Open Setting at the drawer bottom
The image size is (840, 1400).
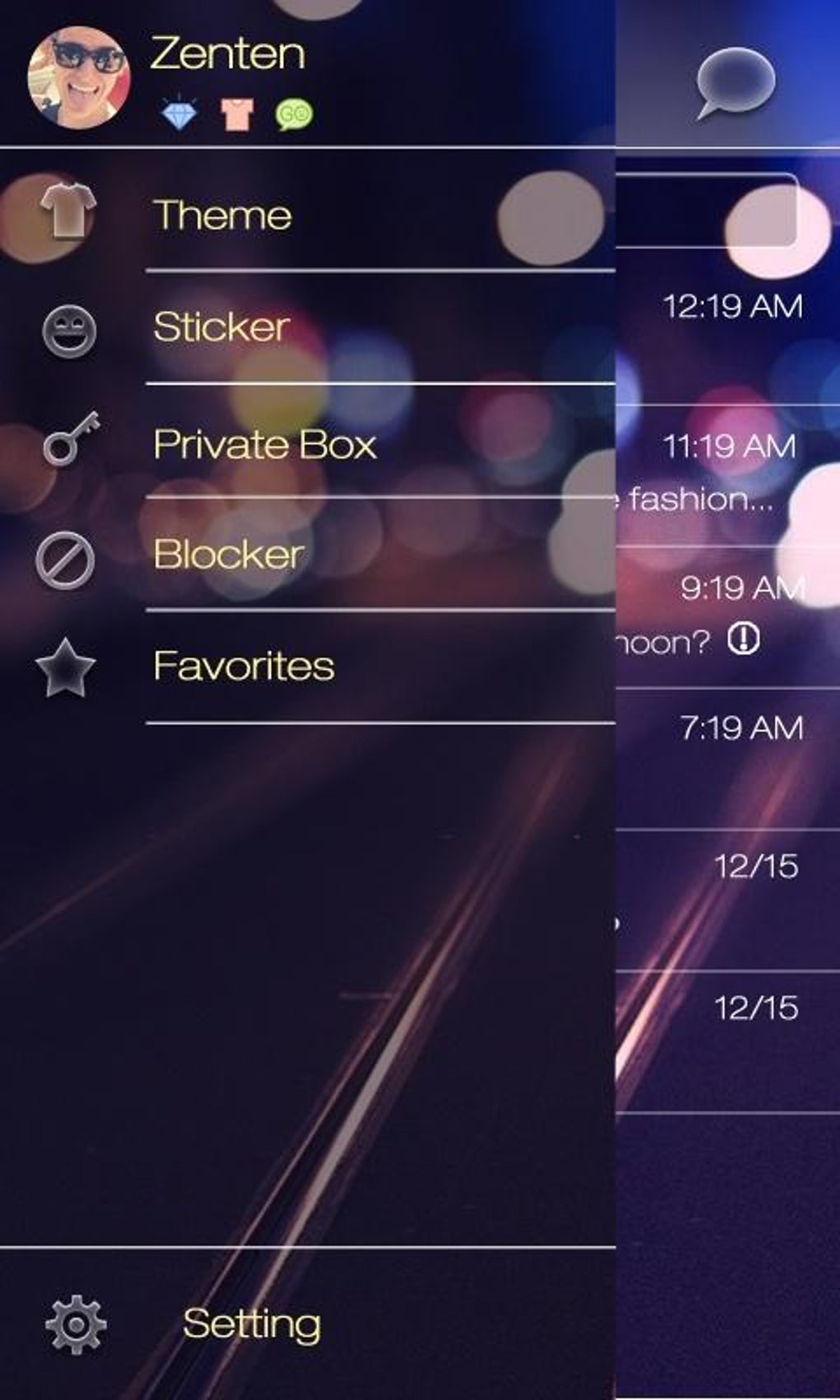tap(307, 1323)
